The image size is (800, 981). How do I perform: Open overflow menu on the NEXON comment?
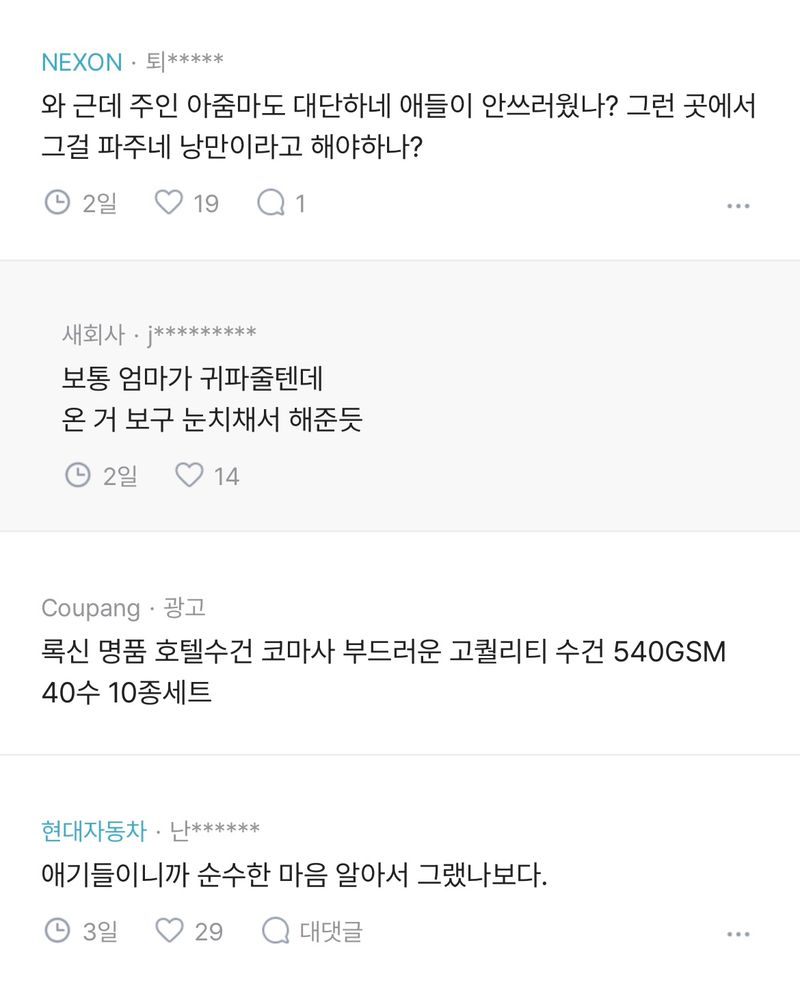click(x=738, y=205)
